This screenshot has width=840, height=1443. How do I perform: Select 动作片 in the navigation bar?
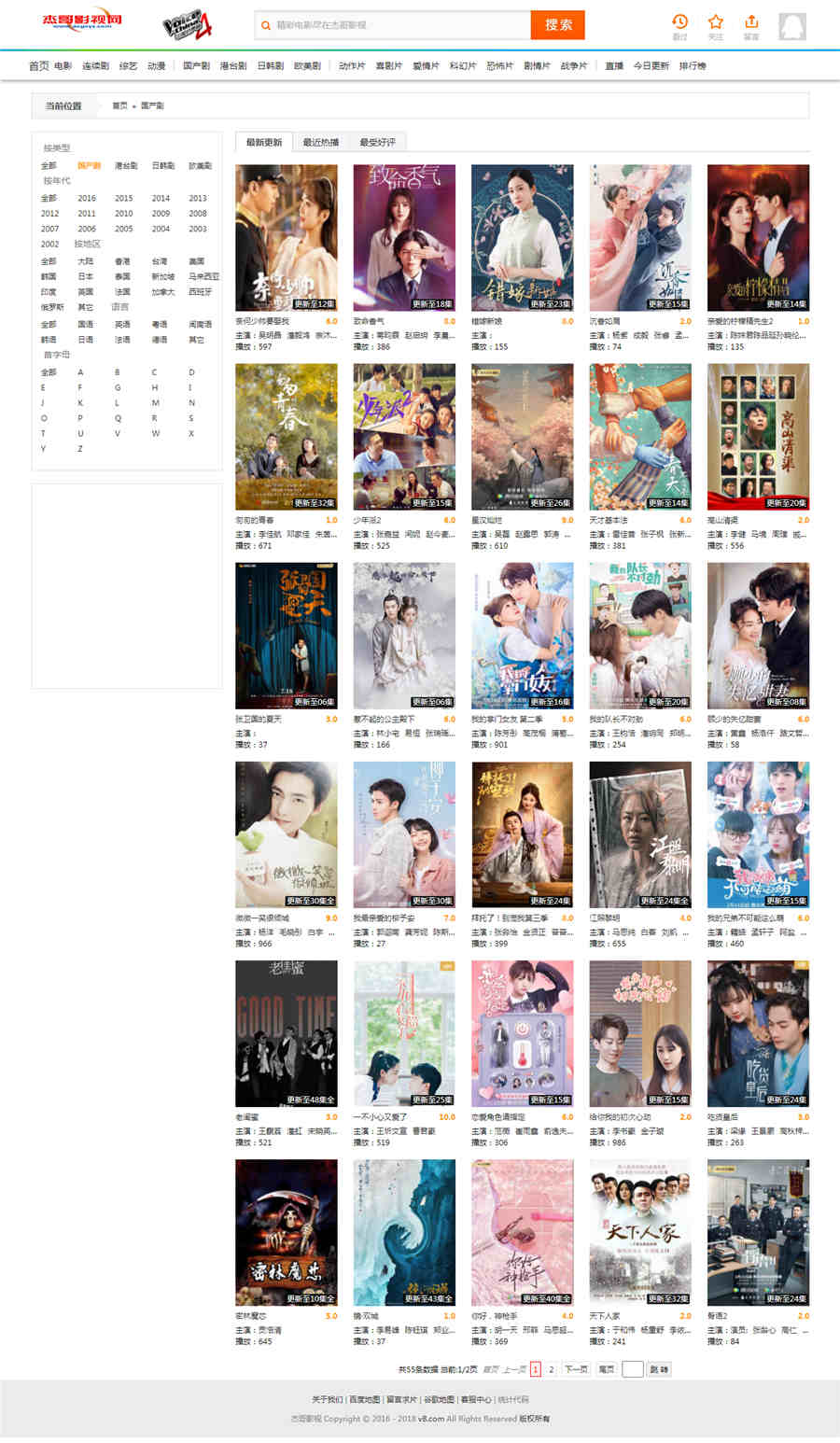click(x=352, y=66)
